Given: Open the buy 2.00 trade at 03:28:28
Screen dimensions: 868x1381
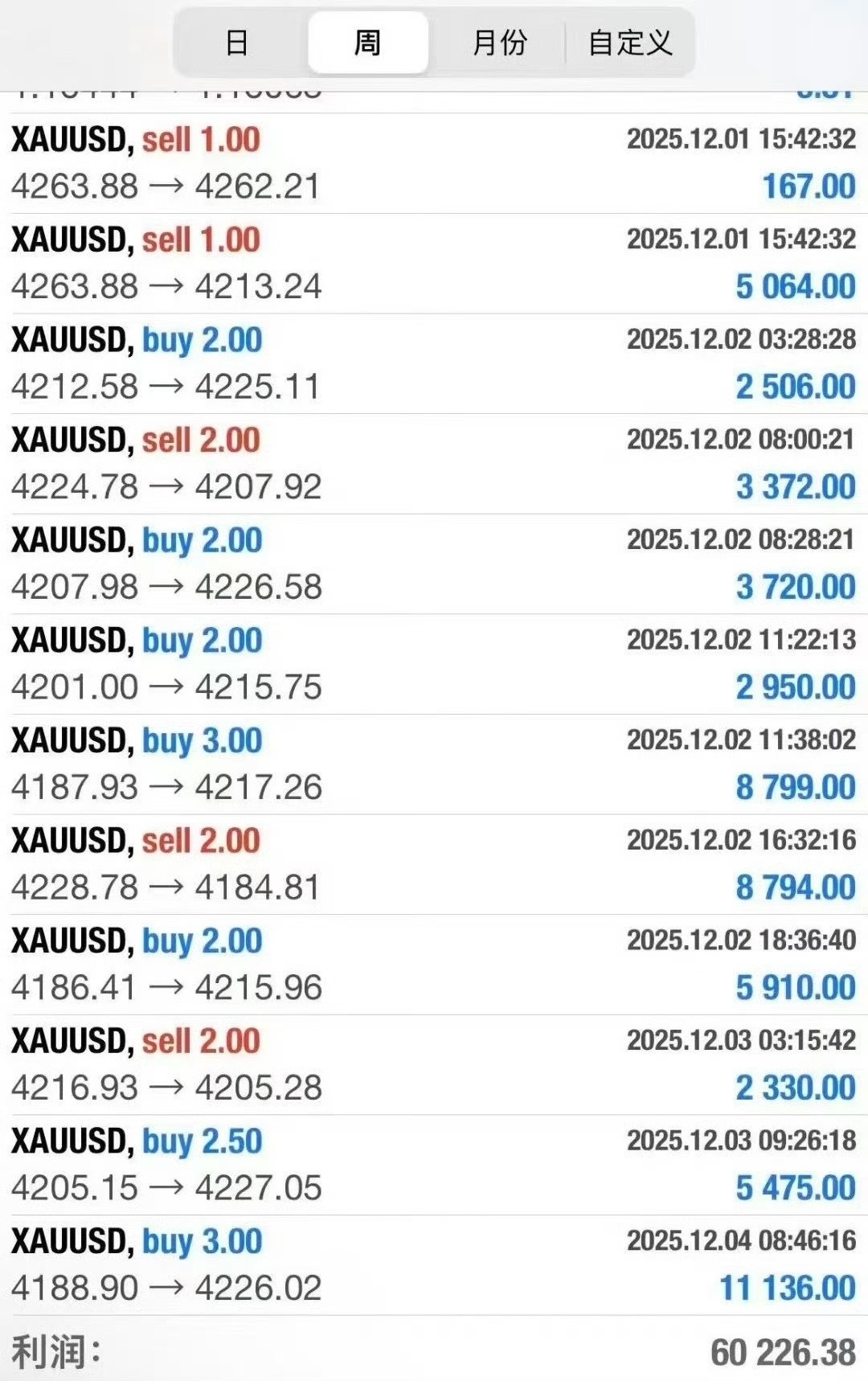Looking at the screenshot, I should [434, 363].
